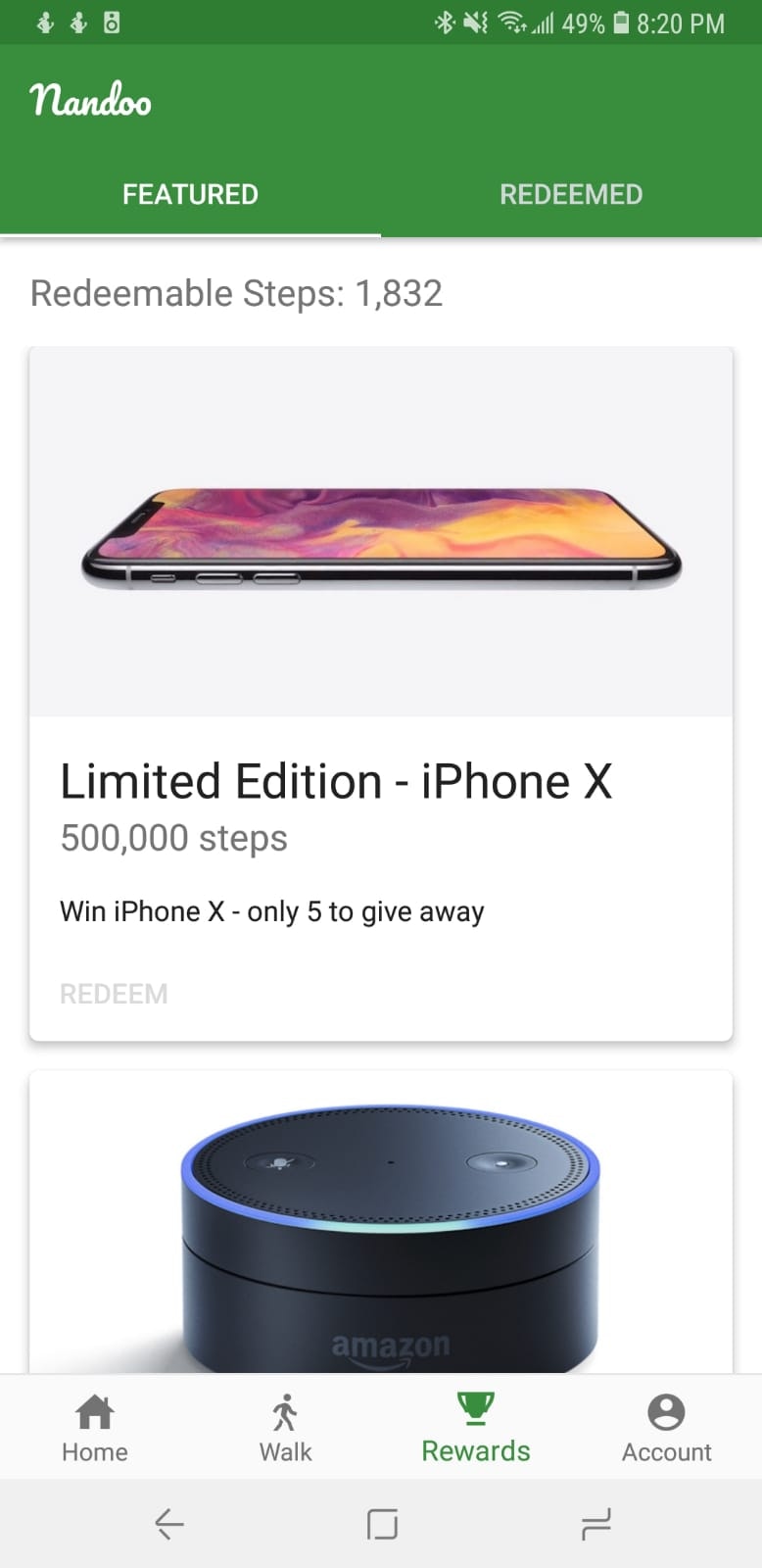Viewport: 762px width, 1568px height.
Task: Tap the battery icon in status bar
Action: pyautogui.click(x=624, y=23)
